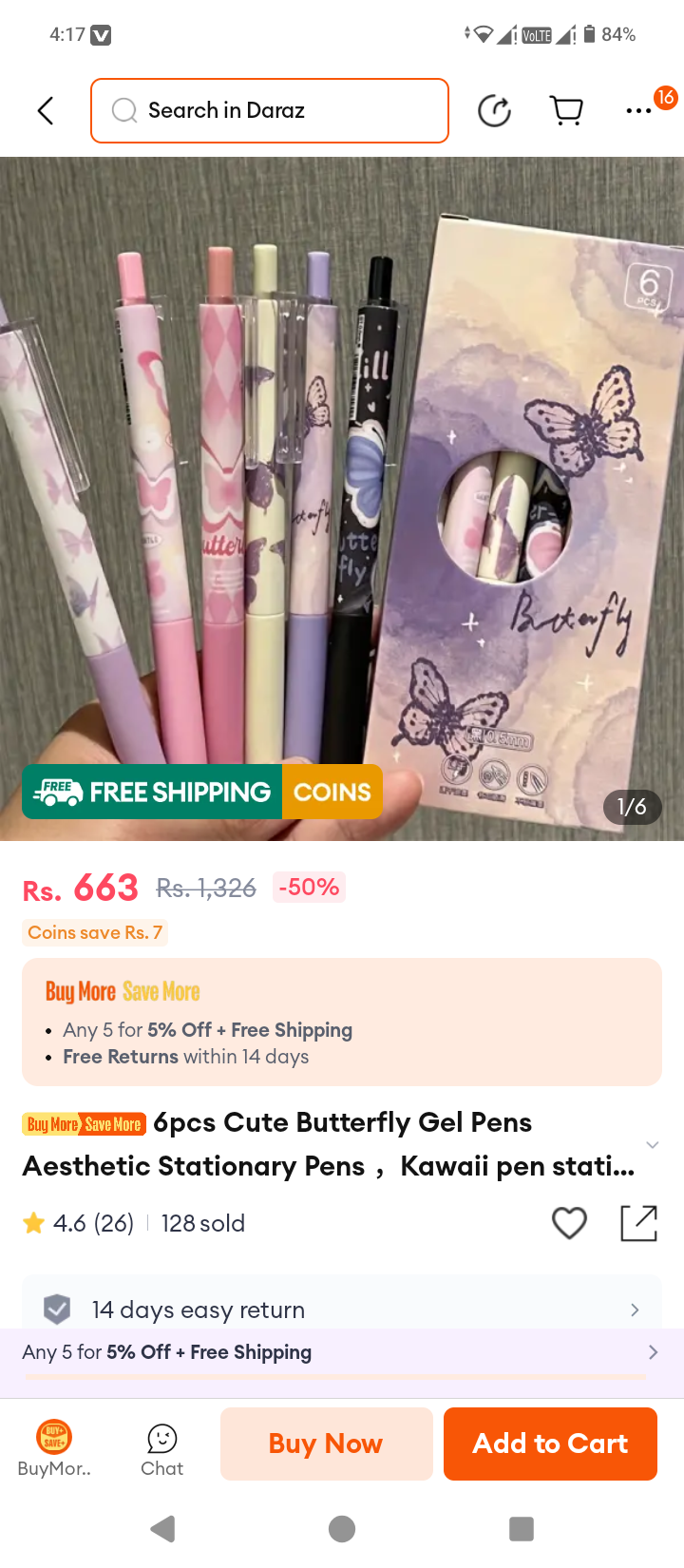
Task: Expand the full product title
Action: [652, 1144]
